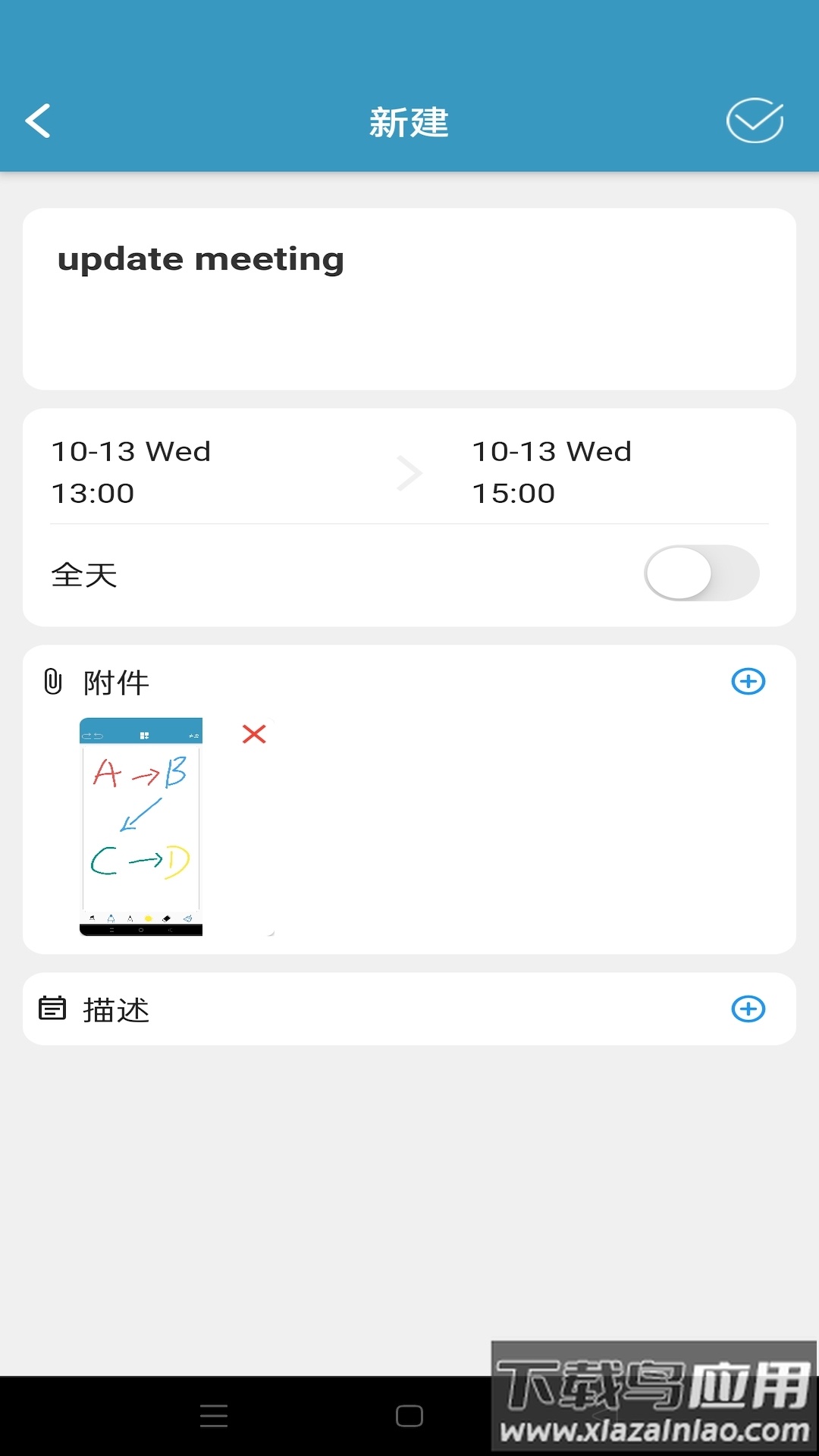The height and width of the screenshot is (1456, 819).
Task: Tap 描述 to add event description
Action: pos(116,1009)
